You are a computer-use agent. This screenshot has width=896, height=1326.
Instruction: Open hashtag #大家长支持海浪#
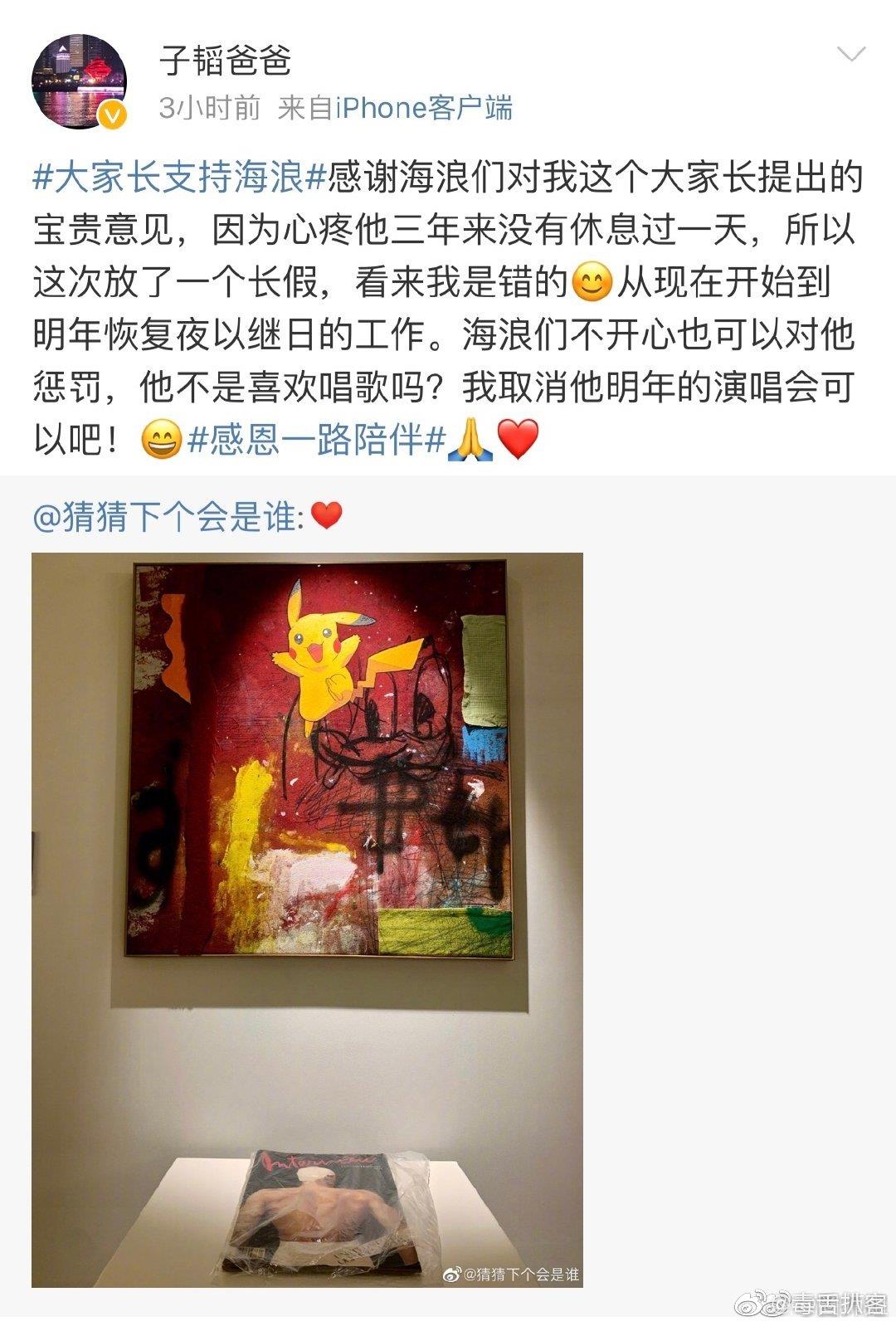click(181, 178)
